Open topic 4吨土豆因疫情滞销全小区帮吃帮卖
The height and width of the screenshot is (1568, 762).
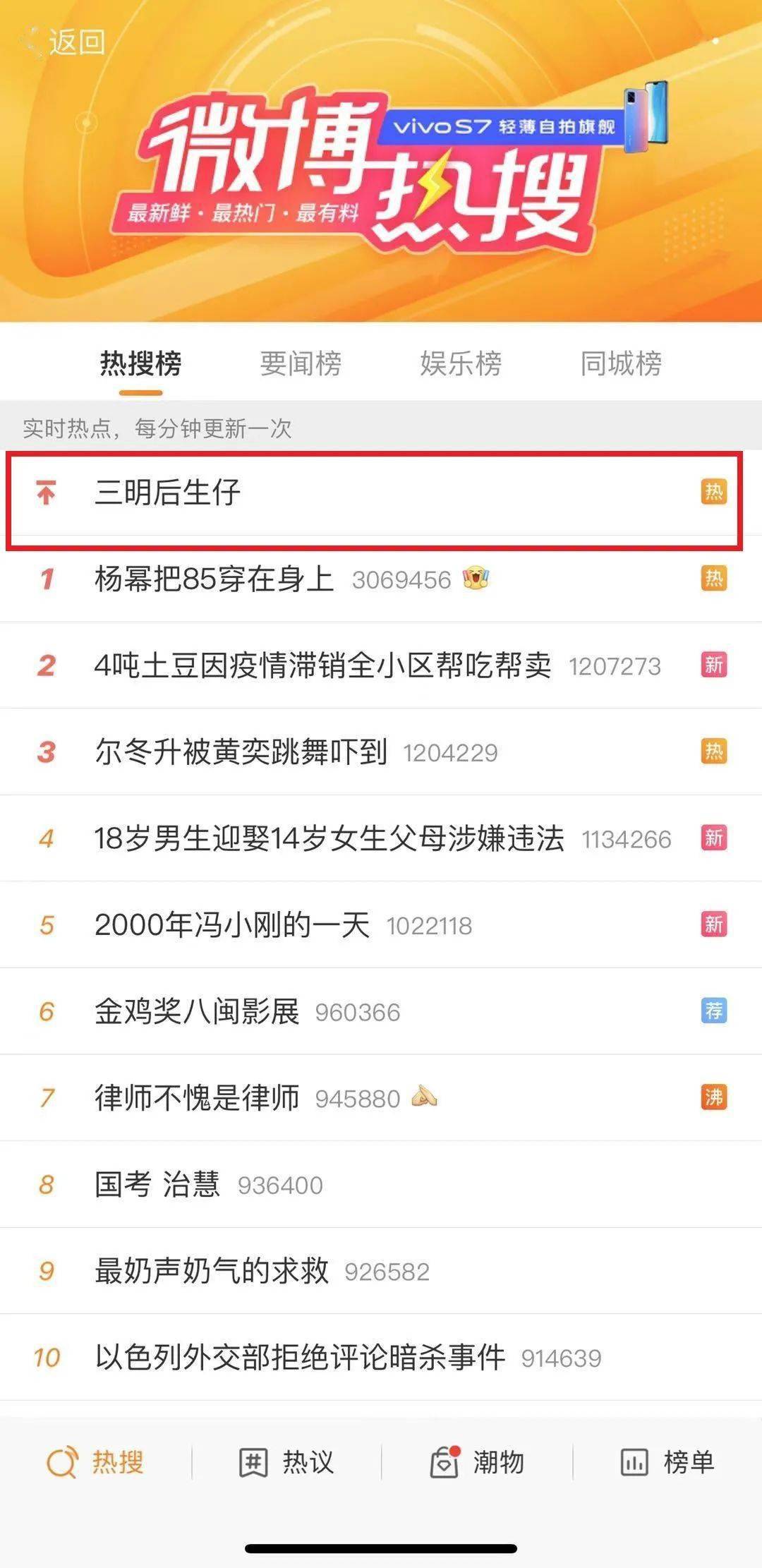(x=381, y=665)
